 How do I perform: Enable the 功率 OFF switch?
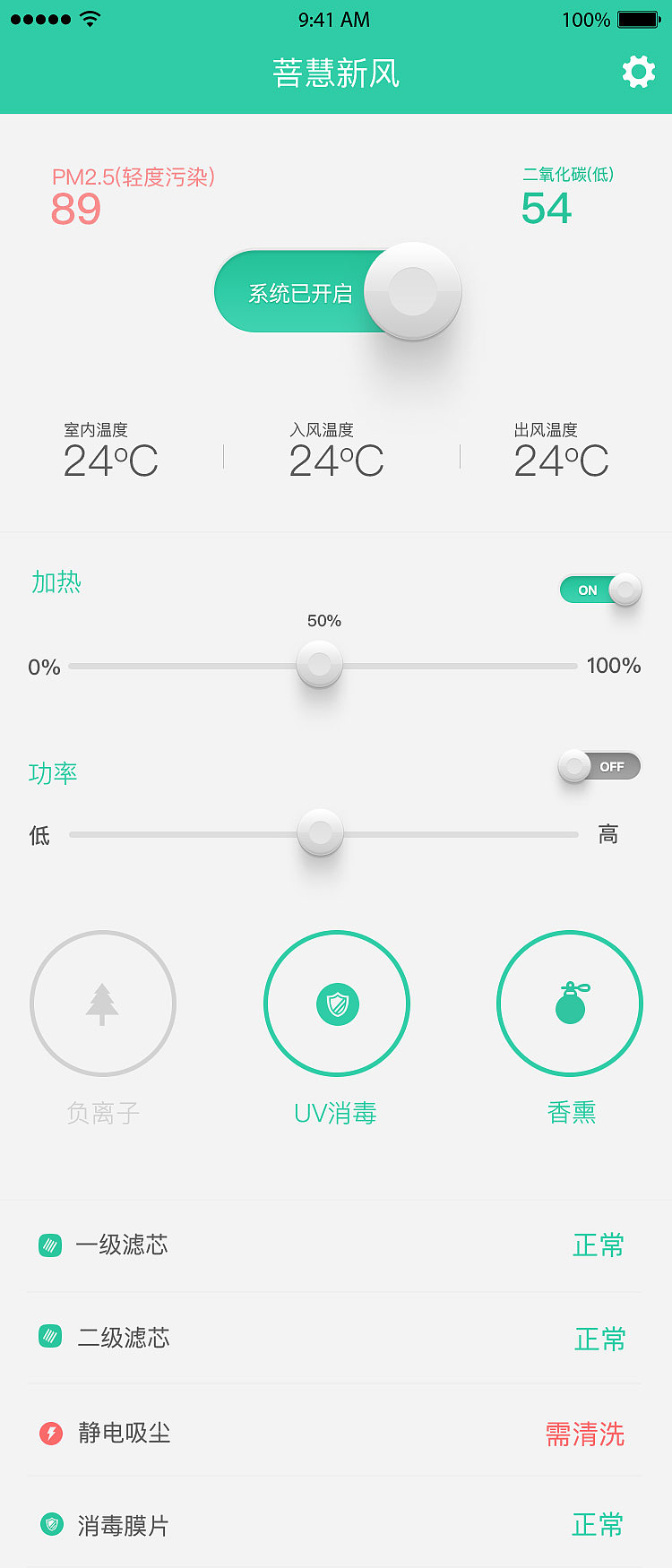click(x=599, y=766)
